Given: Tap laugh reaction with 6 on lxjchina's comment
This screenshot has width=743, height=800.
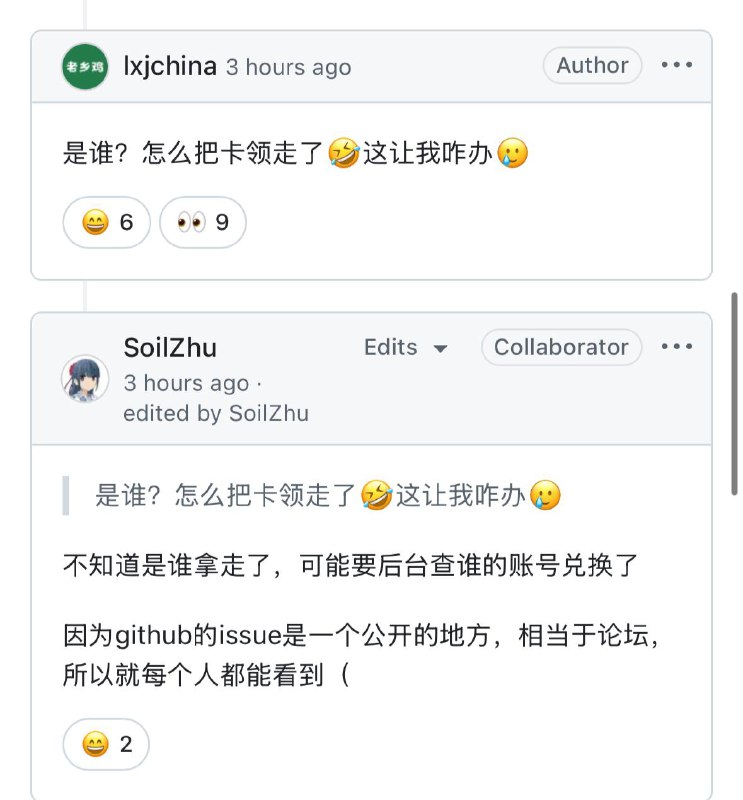Looking at the screenshot, I should coord(107,222).
